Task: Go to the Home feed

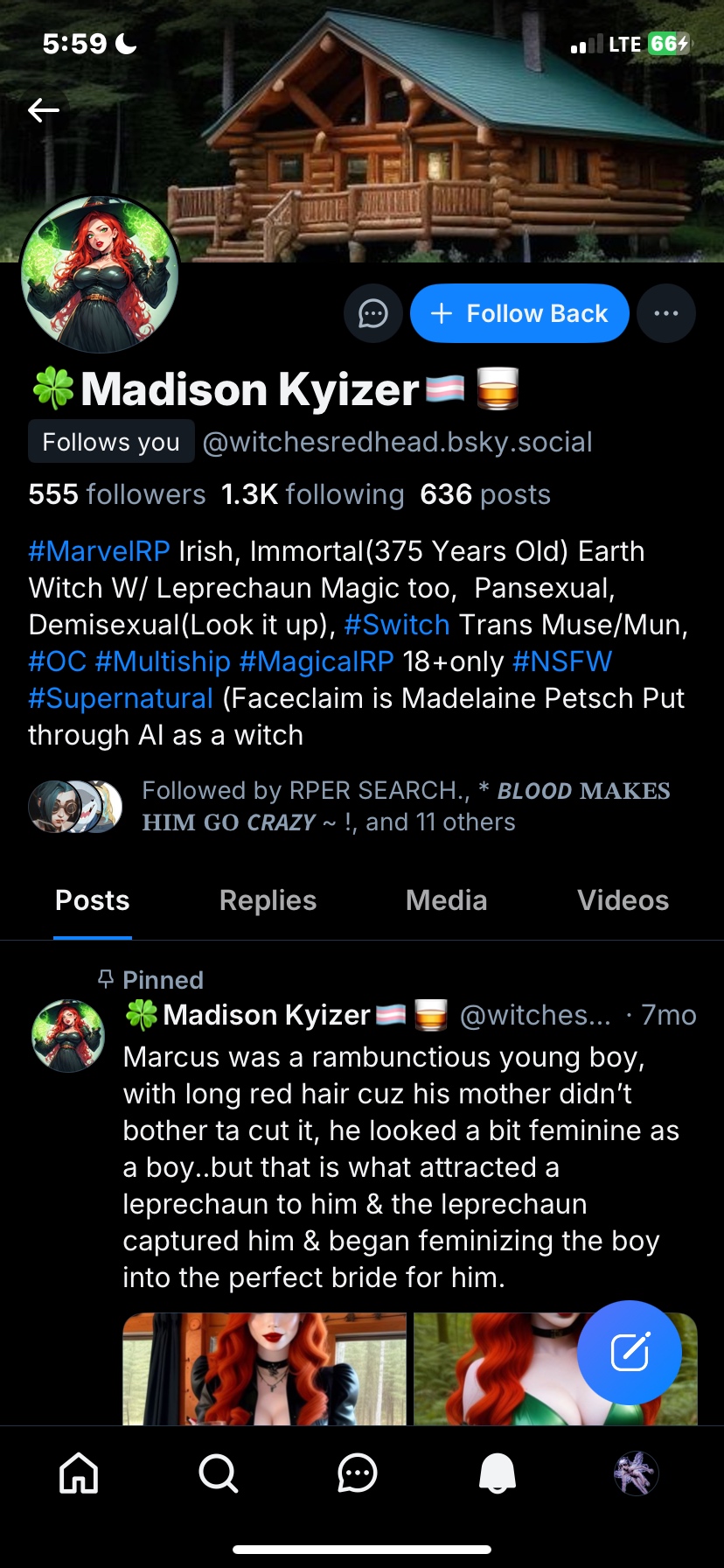Action: pyautogui.click(x=79, y=1473)
